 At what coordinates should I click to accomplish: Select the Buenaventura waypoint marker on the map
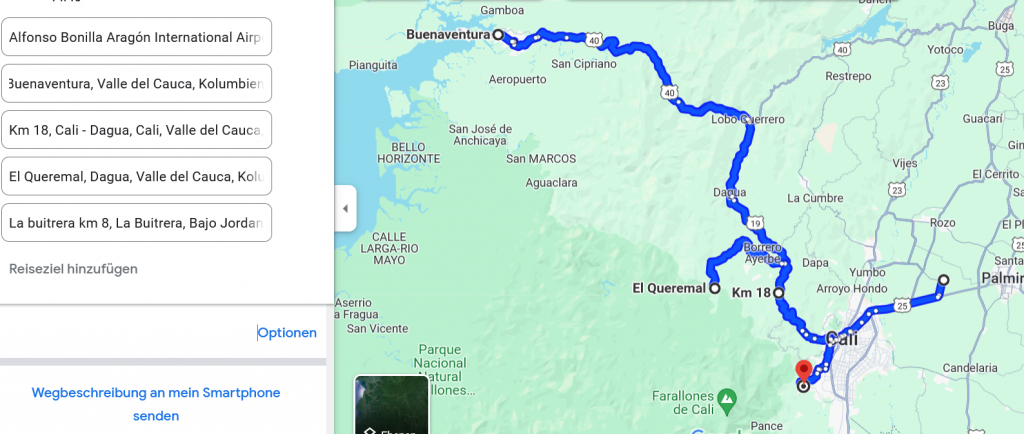pyautogui.click(x=498, y=35)
